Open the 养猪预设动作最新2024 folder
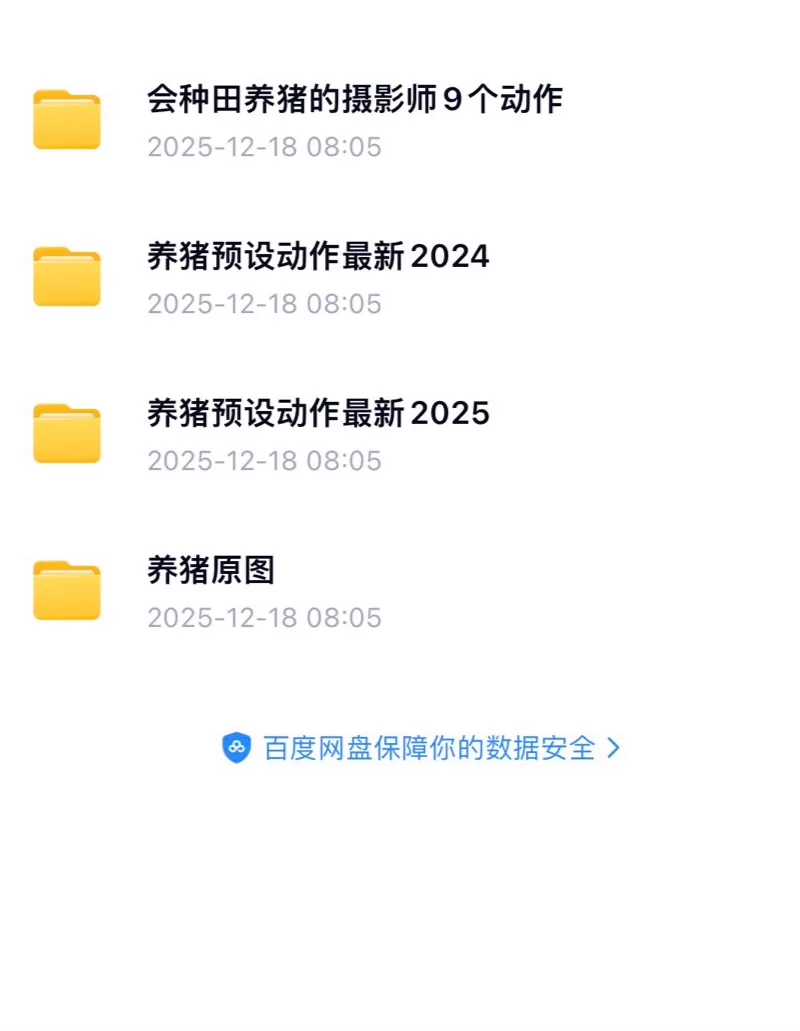The width and height of the screenshot is (800, 1031). (318, 257)
